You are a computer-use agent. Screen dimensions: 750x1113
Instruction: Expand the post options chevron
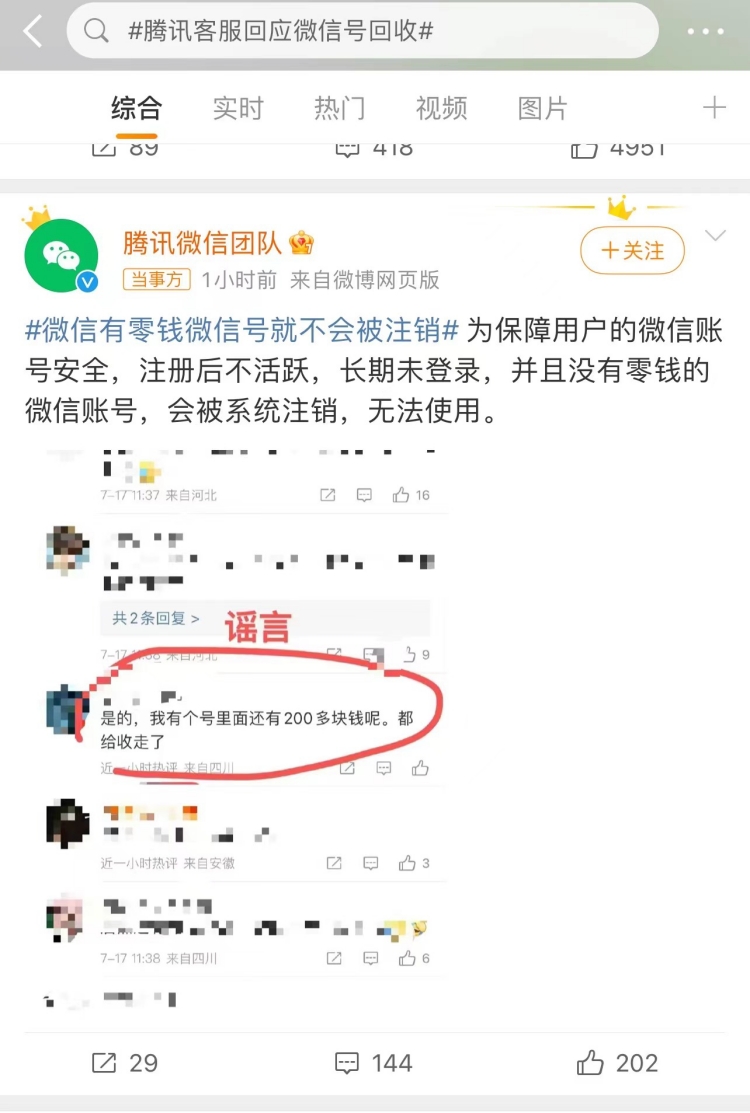coord(715,236)
